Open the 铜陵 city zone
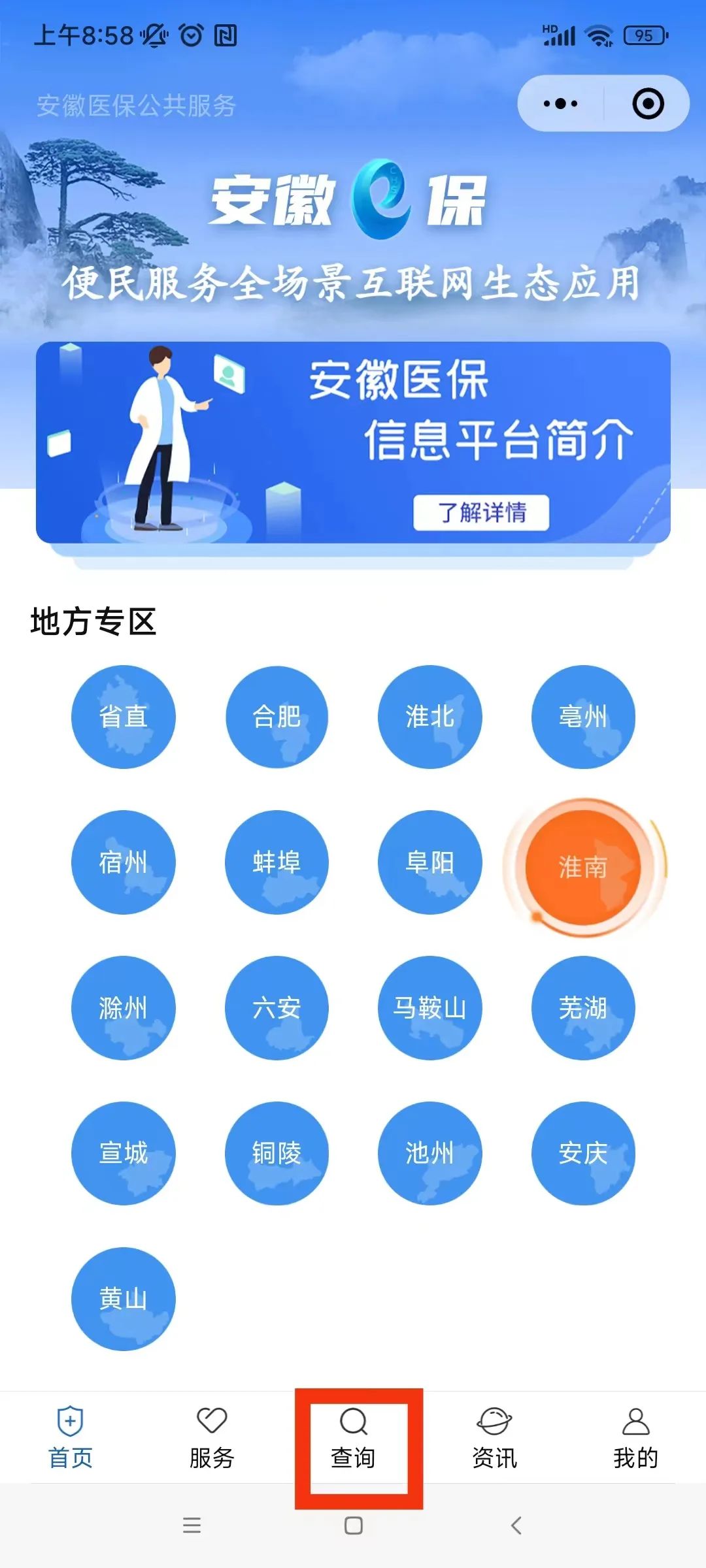 coord(277,1153)
